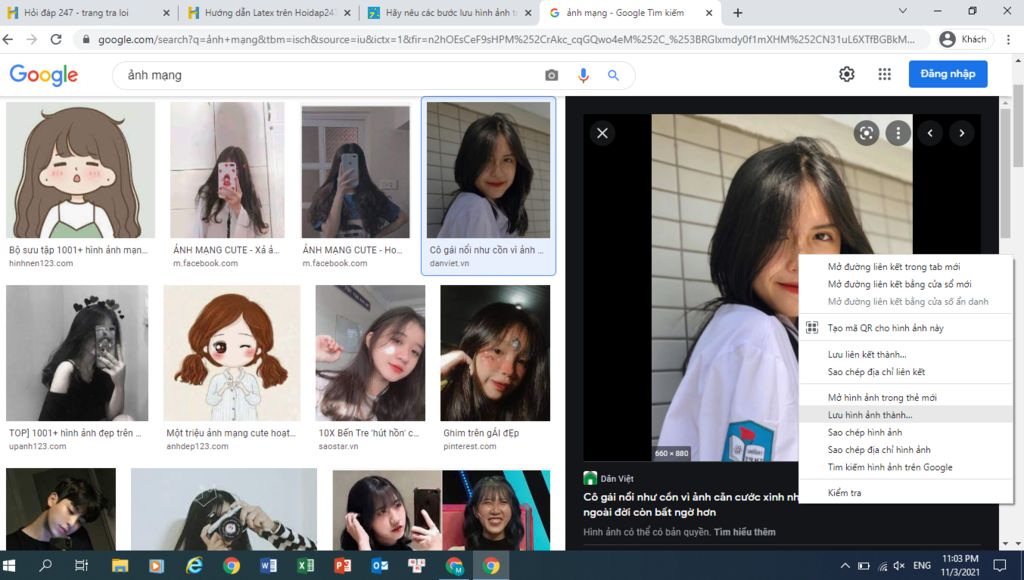Start voice search with microphone

[x=583, y=75]
